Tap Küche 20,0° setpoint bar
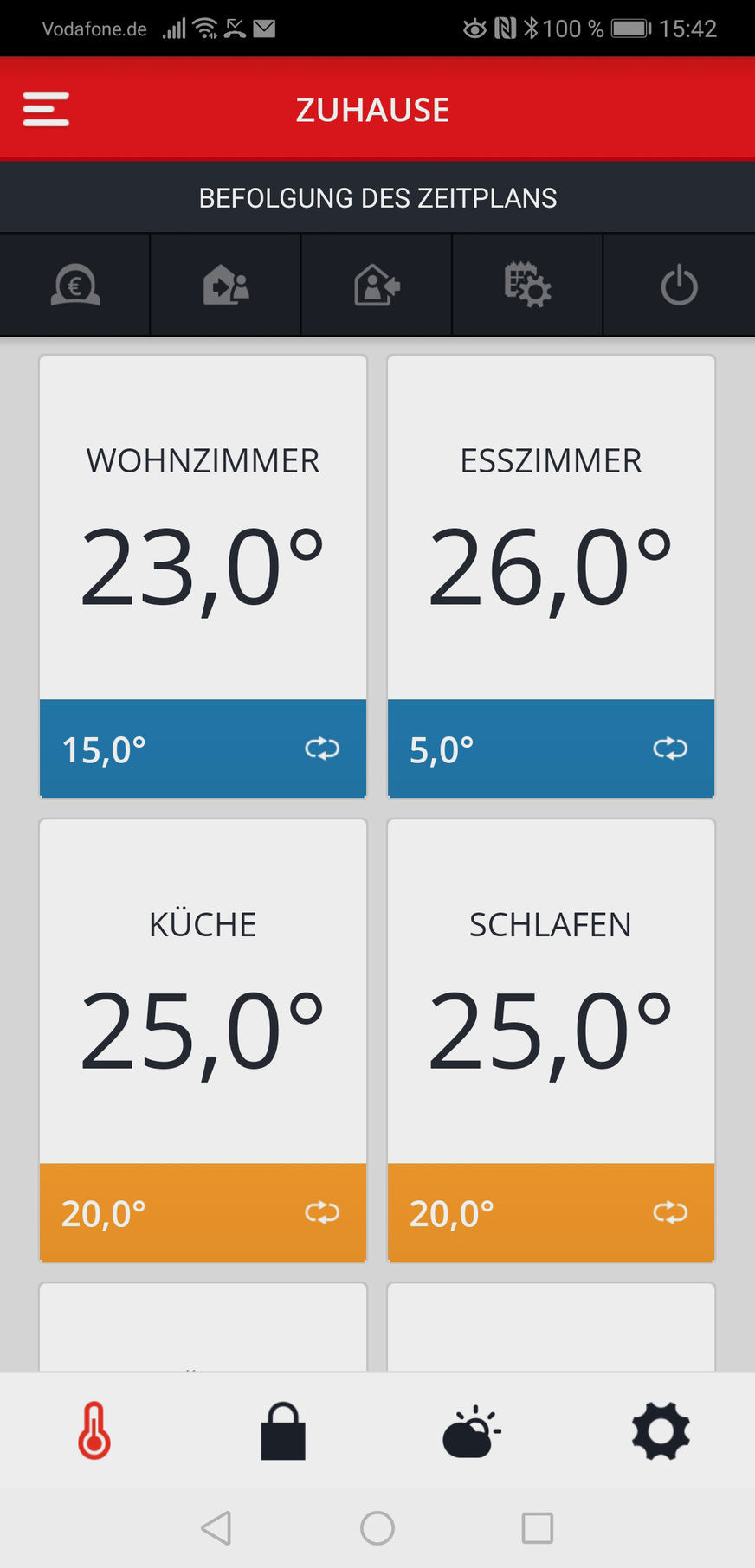 [203, 1212]
